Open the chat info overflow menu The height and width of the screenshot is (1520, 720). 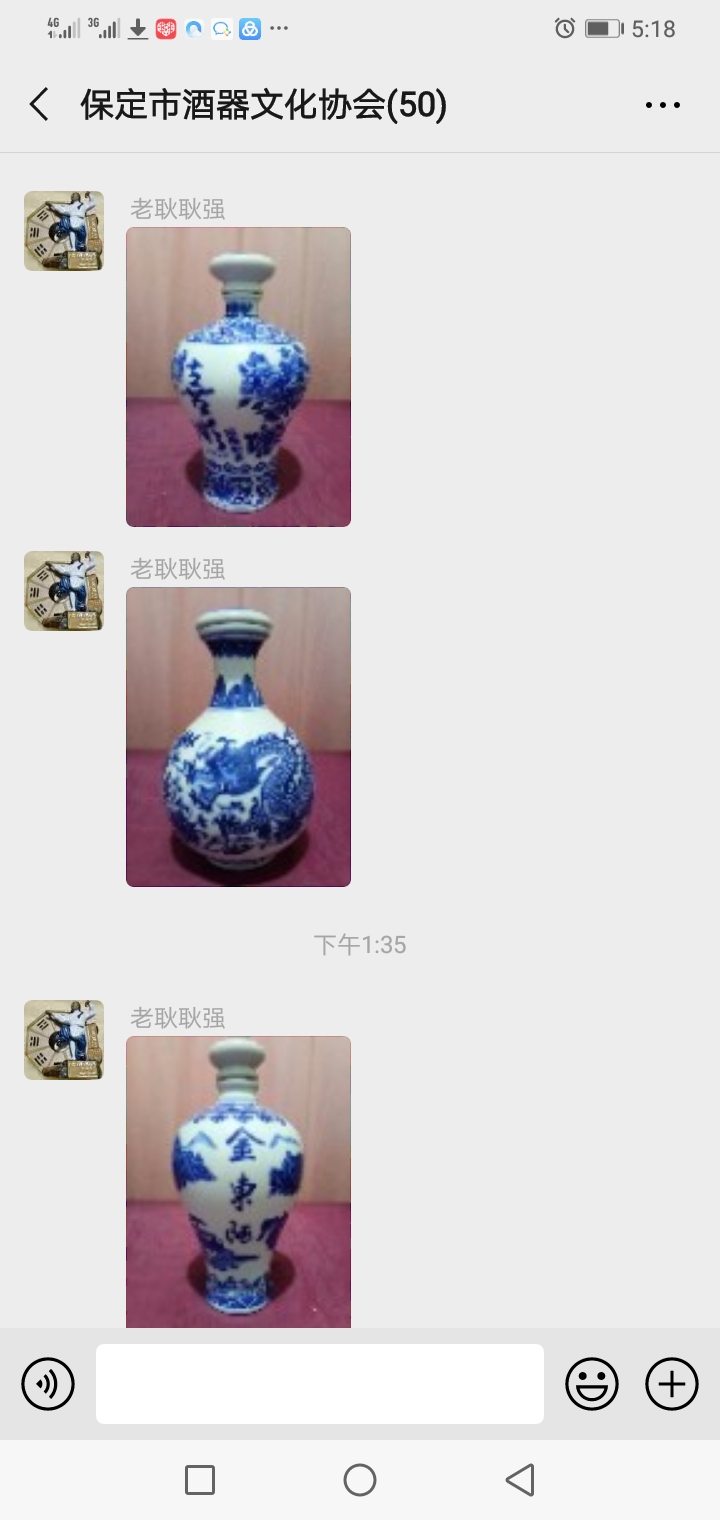click(x=662, y=104)
